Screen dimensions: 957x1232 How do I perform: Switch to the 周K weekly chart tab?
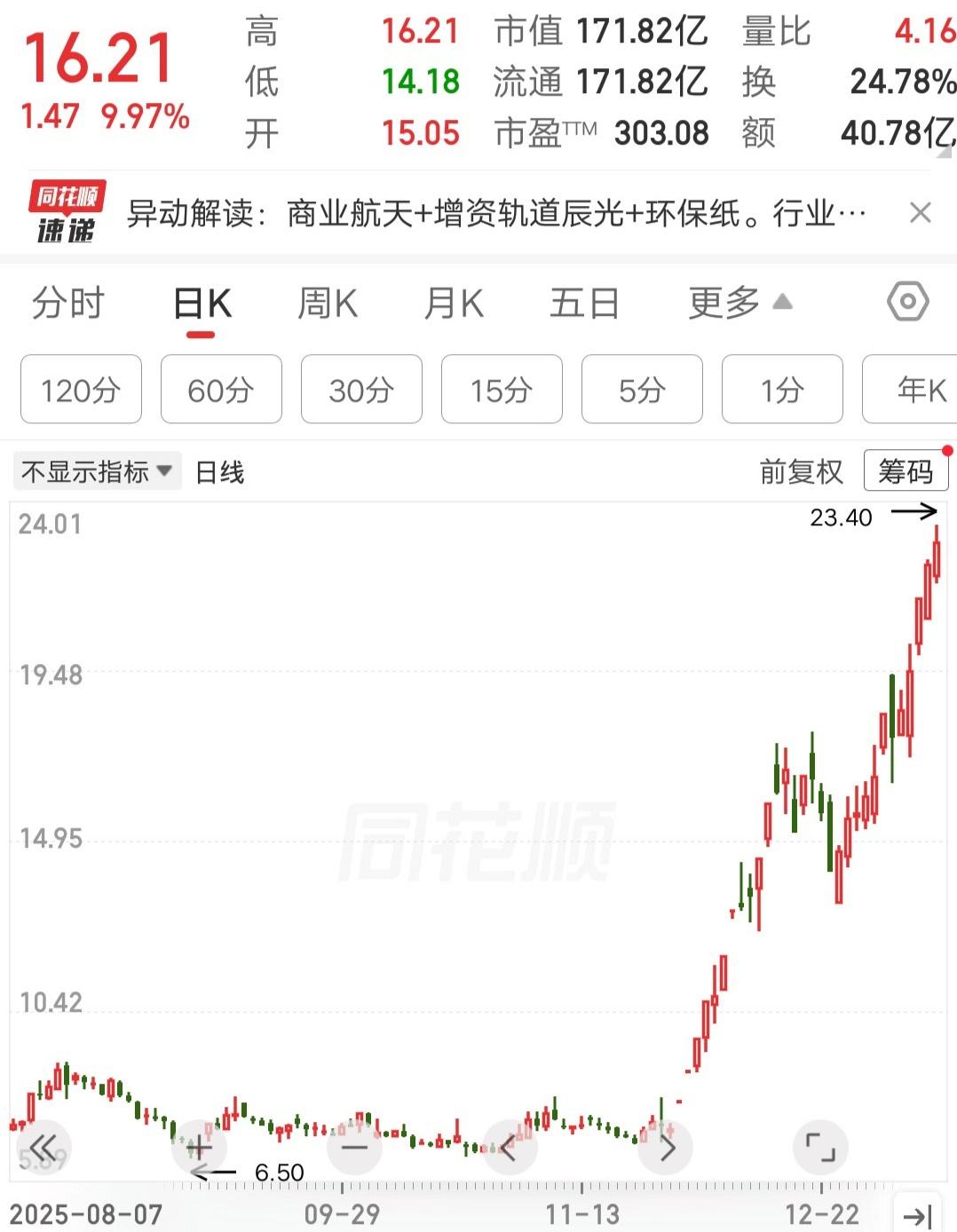327,303
